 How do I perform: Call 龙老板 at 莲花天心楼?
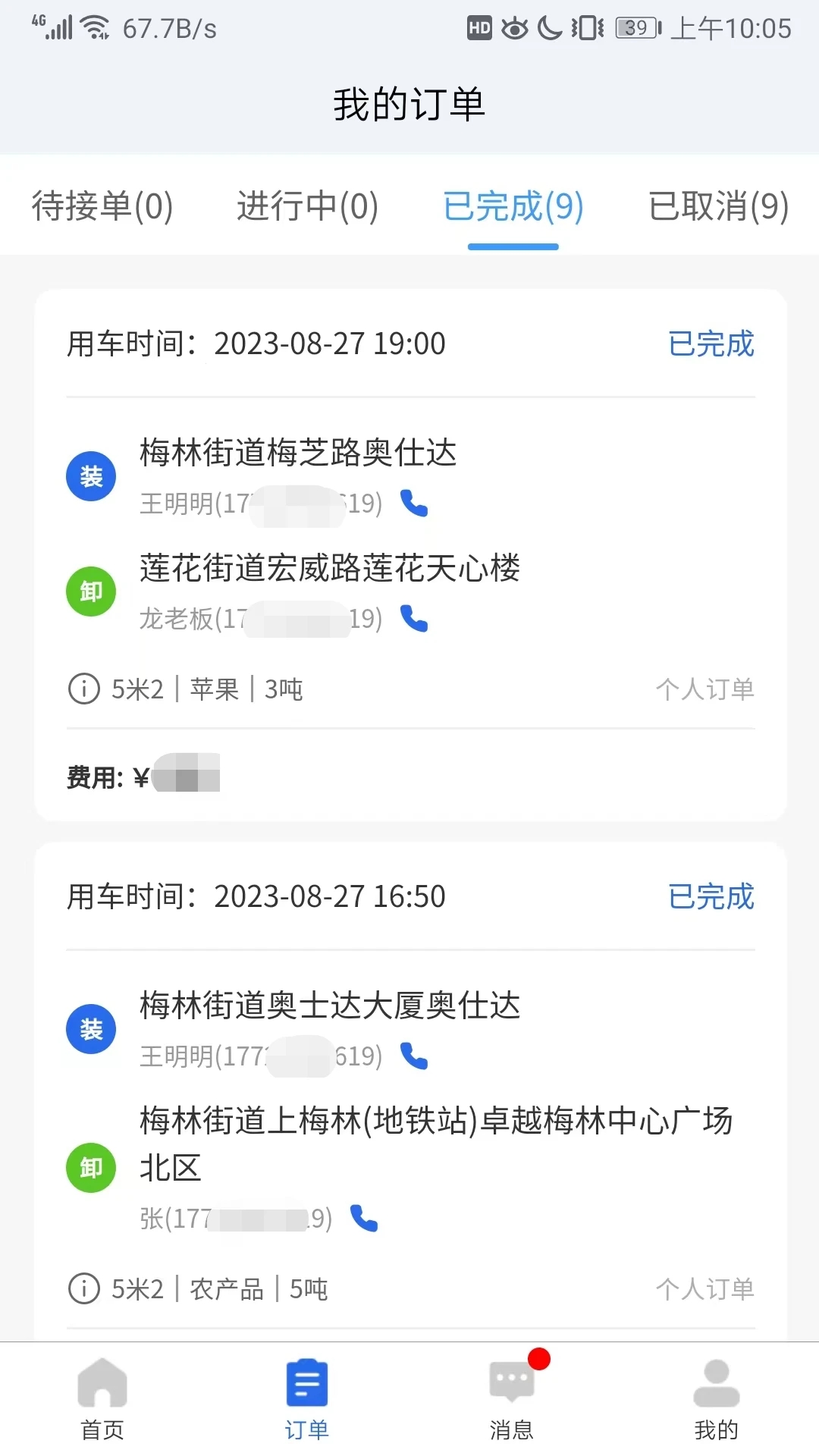click(414, 619)
